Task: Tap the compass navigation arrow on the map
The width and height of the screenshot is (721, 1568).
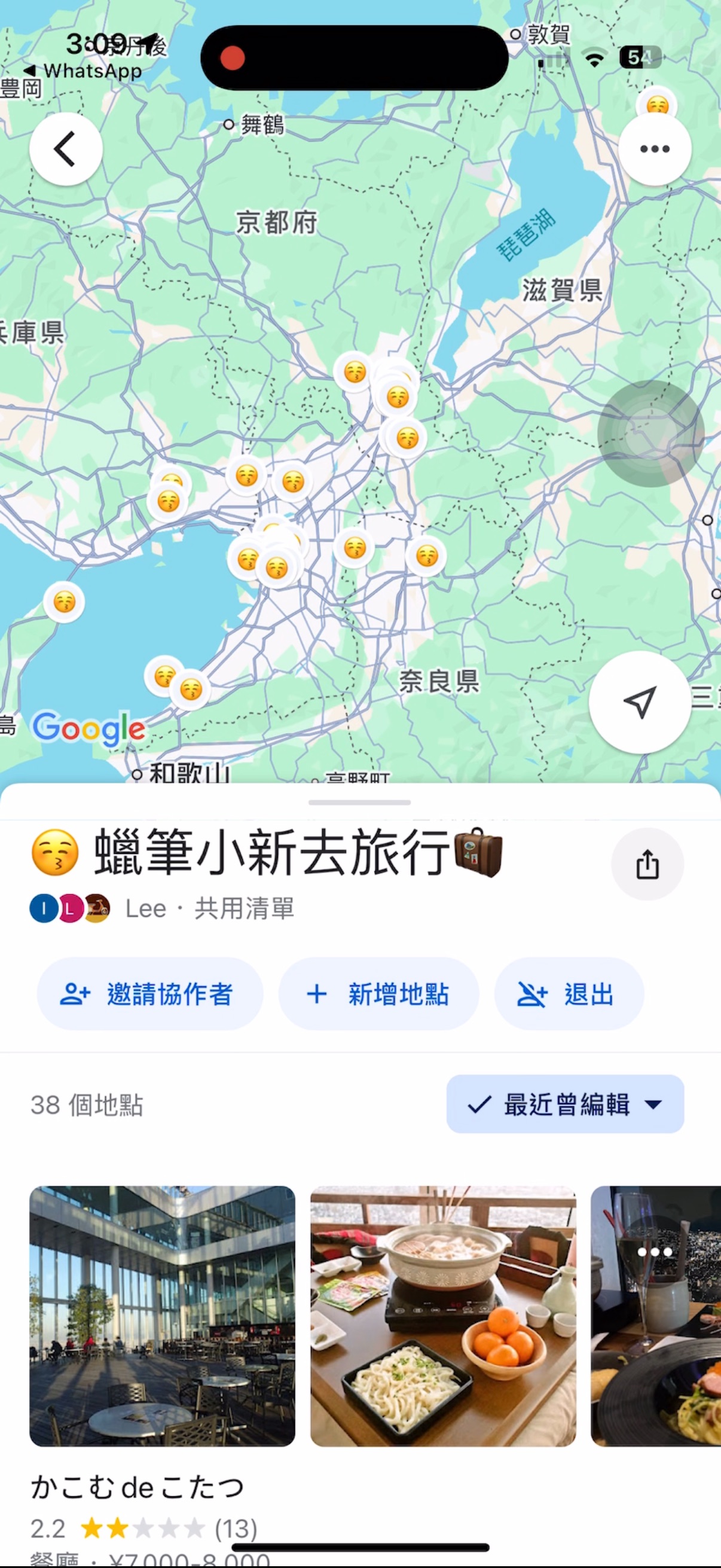Action: [639, 703]
